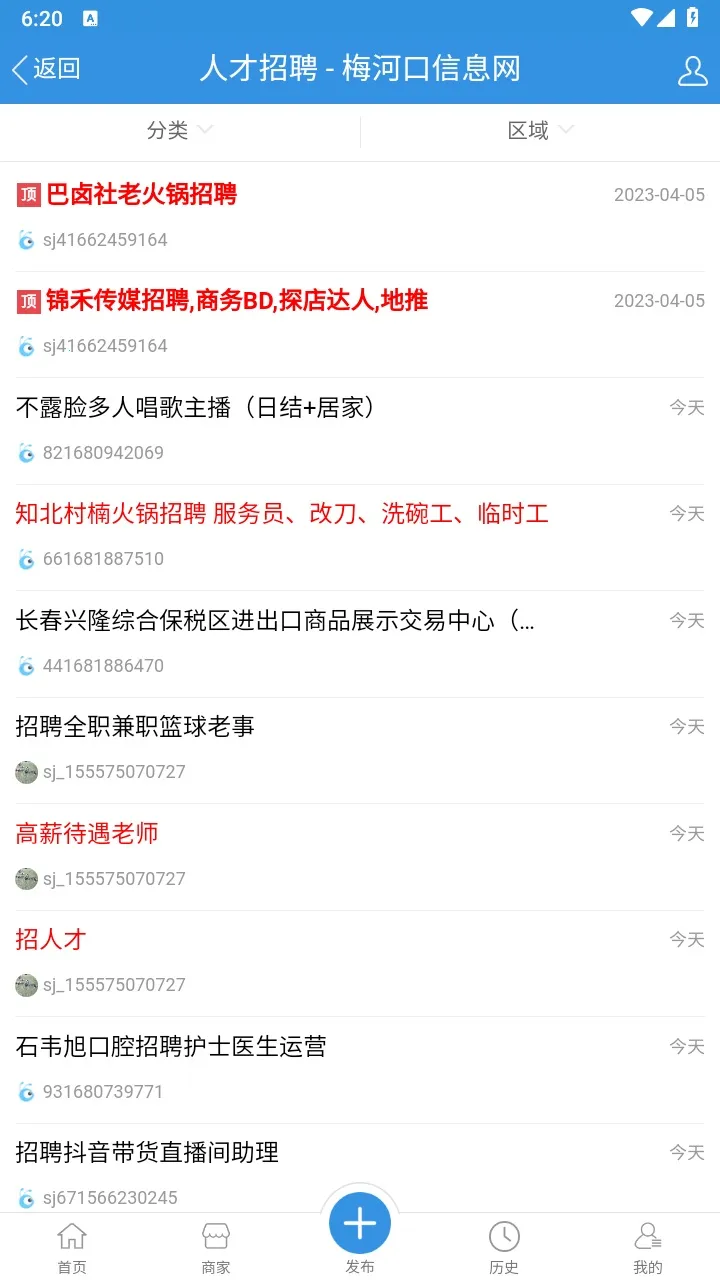Open the 高薪待遇老师 listing
This screenshot has height=1280, width=720.
pyautogui.click(x=87, y=833)
